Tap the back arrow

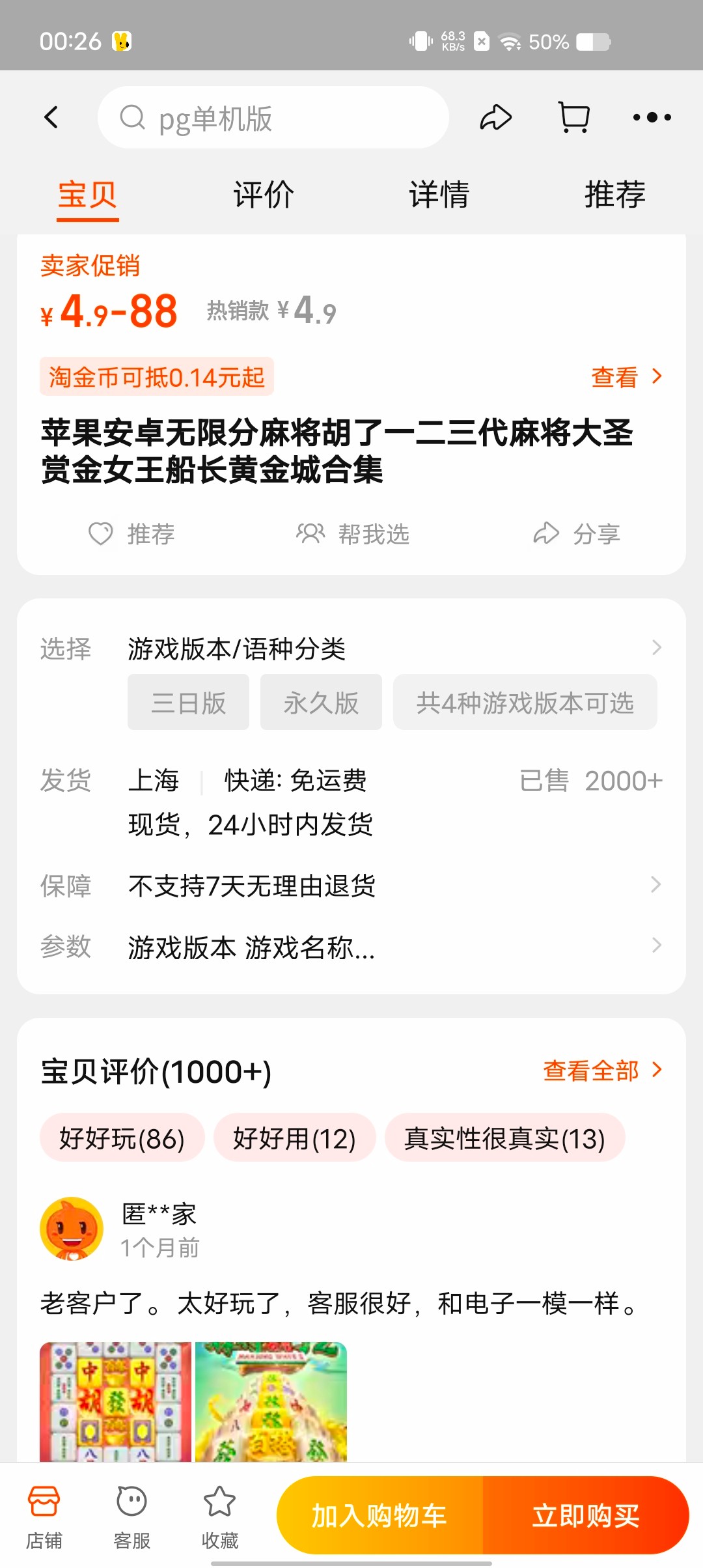pos(52,117)
